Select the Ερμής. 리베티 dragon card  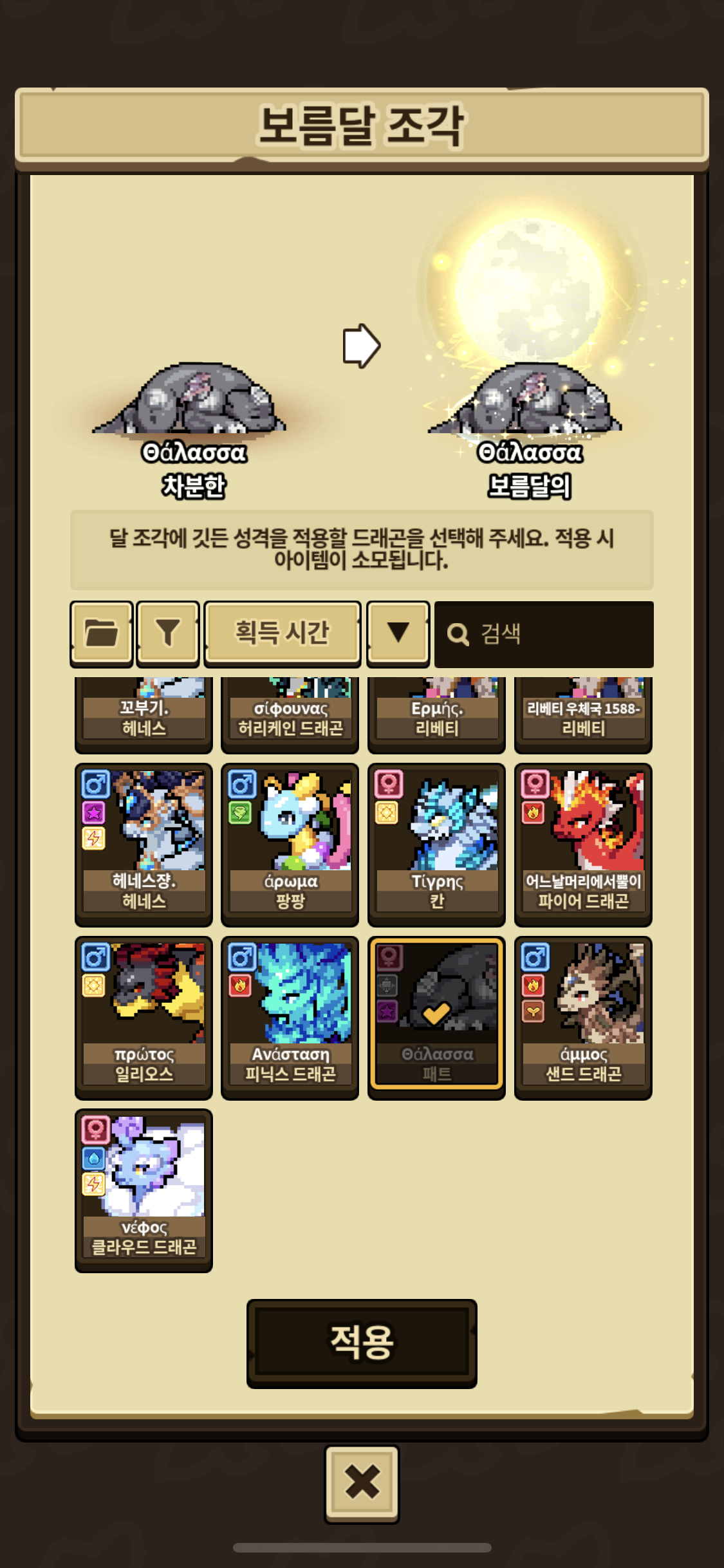point(436,714)
